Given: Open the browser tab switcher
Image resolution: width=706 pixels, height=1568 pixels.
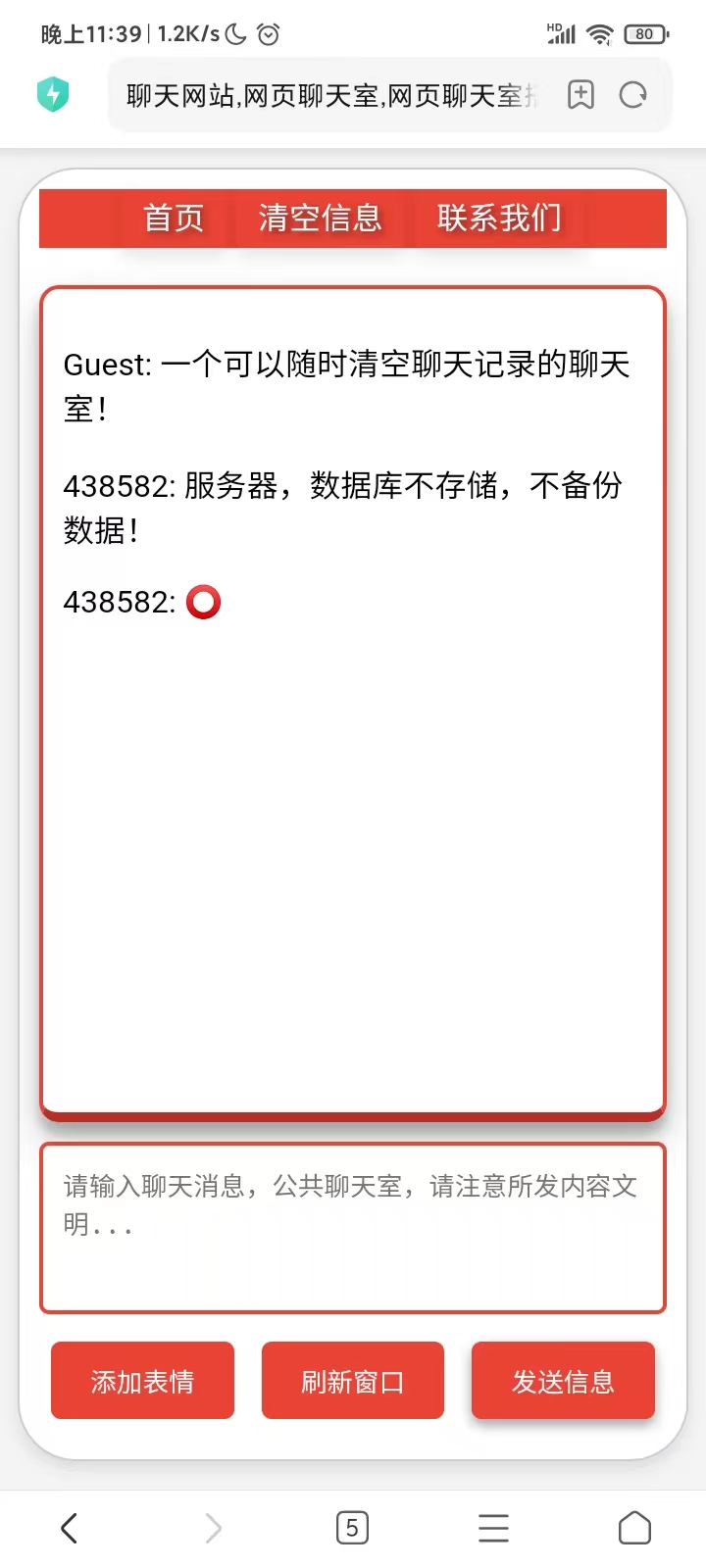Looking at the screenshot, I should point(352,1528).
